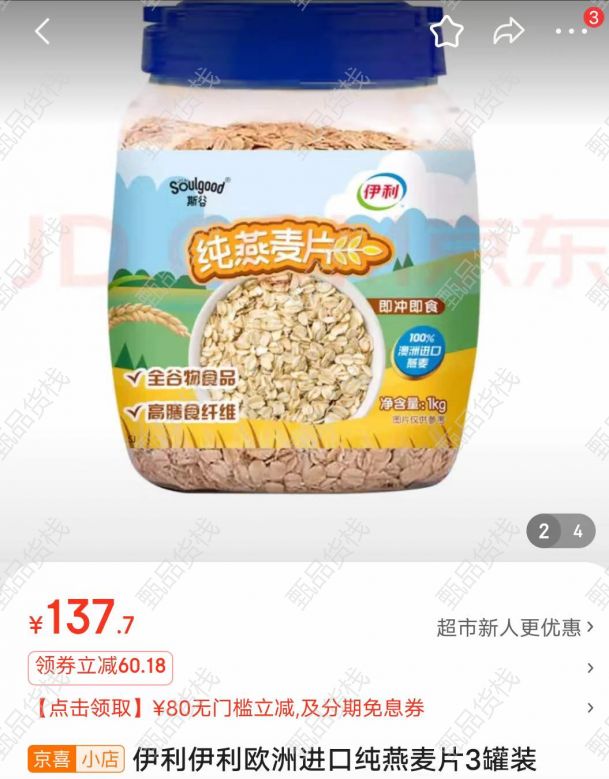
Task: Open the three-dot overflow menu
Action: coord(572,32)
